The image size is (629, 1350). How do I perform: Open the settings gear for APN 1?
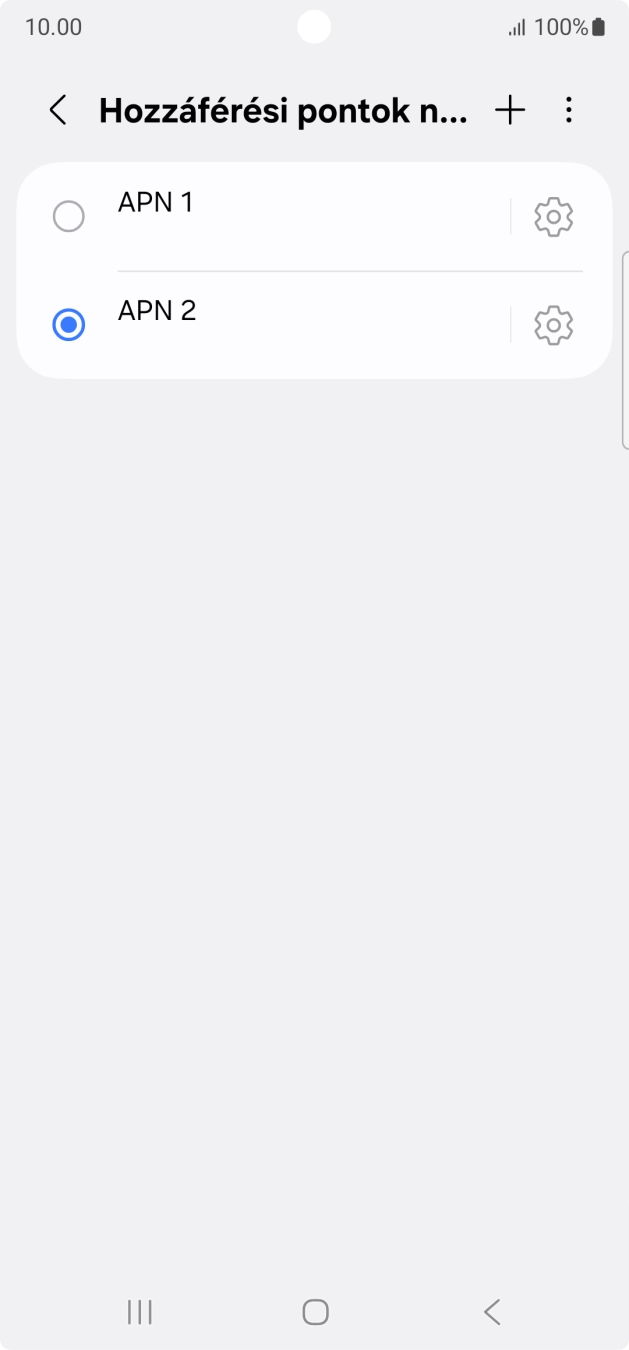coord(554,216)
